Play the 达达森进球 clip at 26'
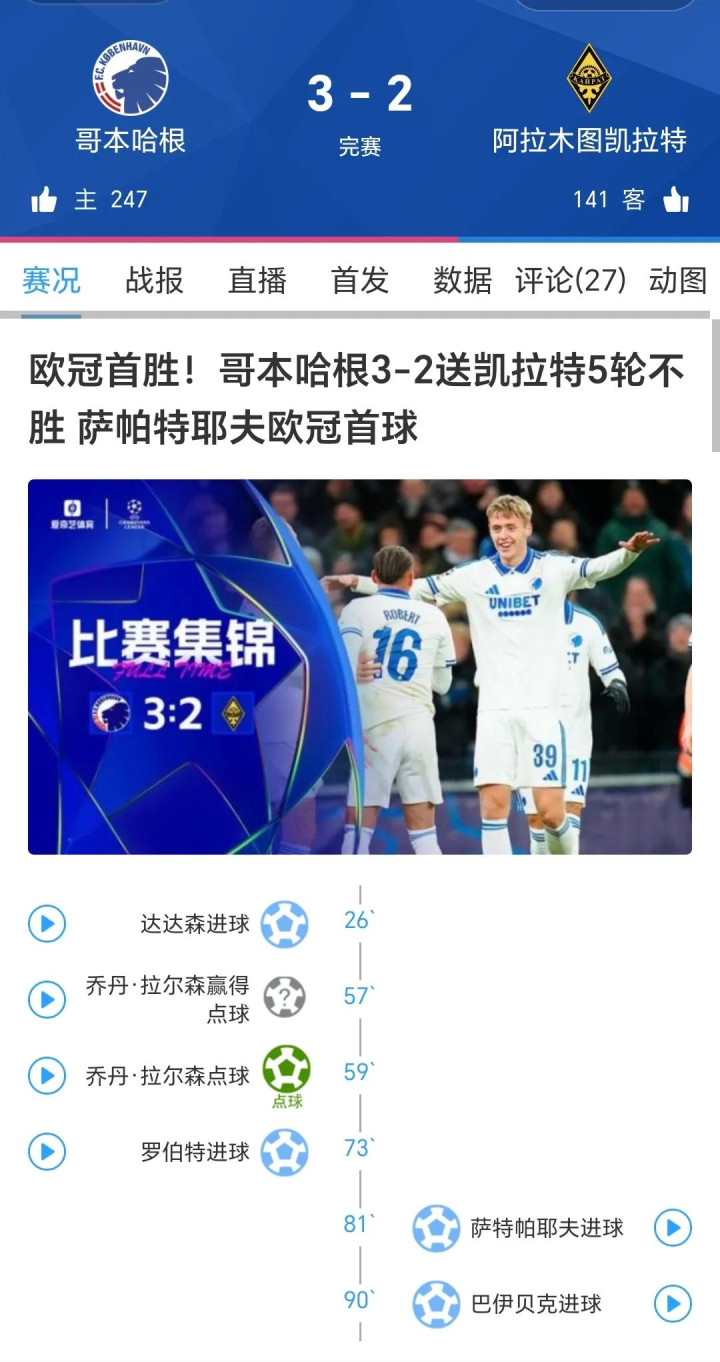720x1362 pixels. (47, 924)
